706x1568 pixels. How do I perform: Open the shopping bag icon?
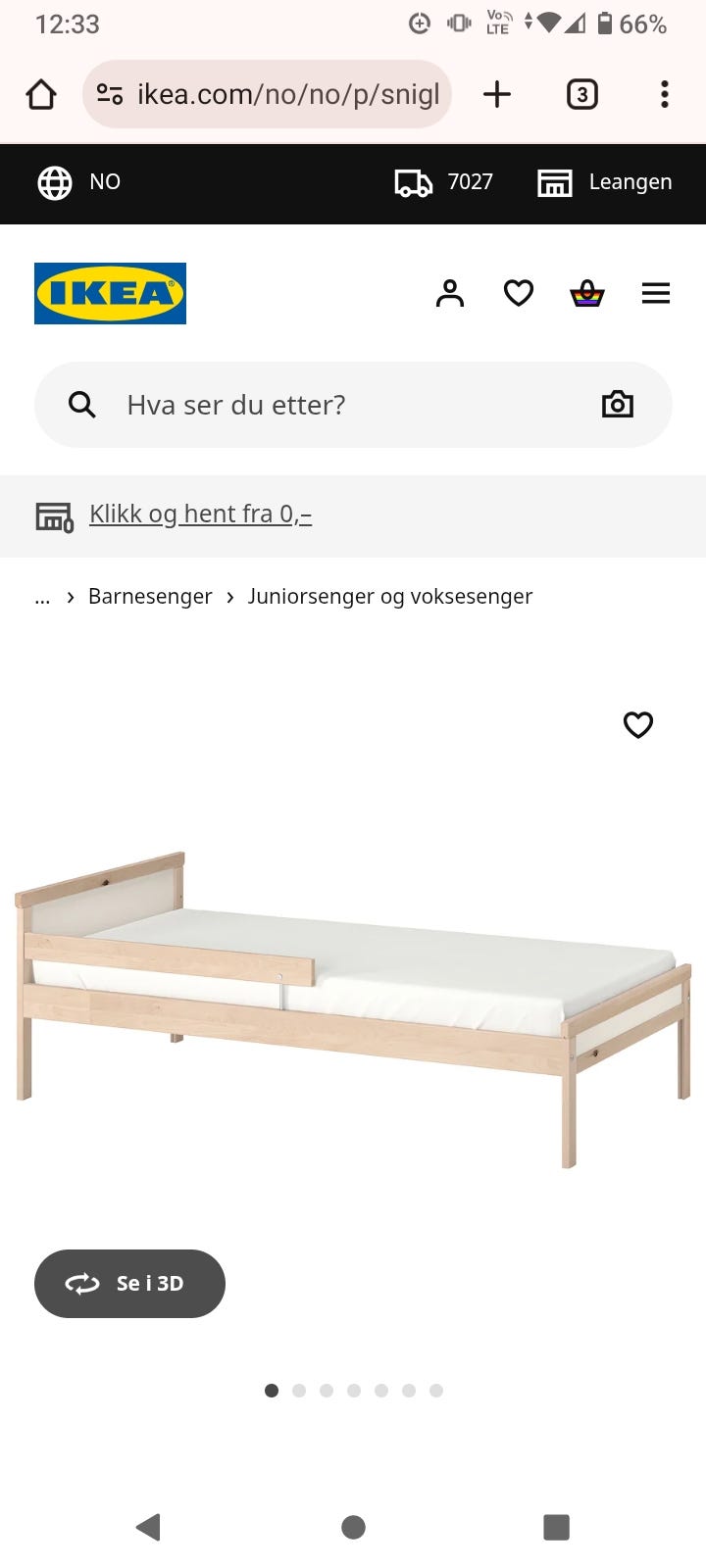pos(586,292)
